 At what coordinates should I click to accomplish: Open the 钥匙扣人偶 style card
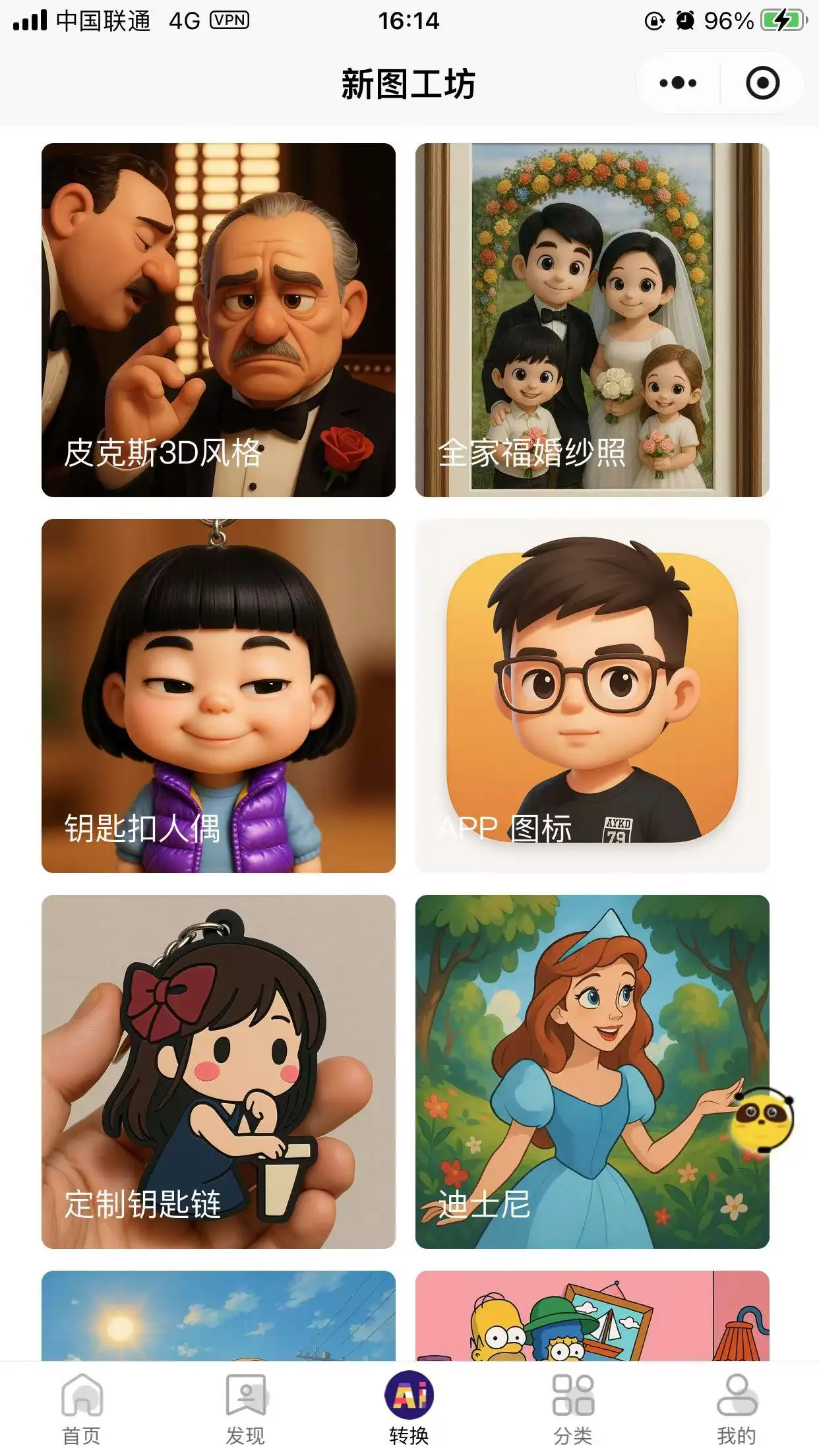[218, 696]
